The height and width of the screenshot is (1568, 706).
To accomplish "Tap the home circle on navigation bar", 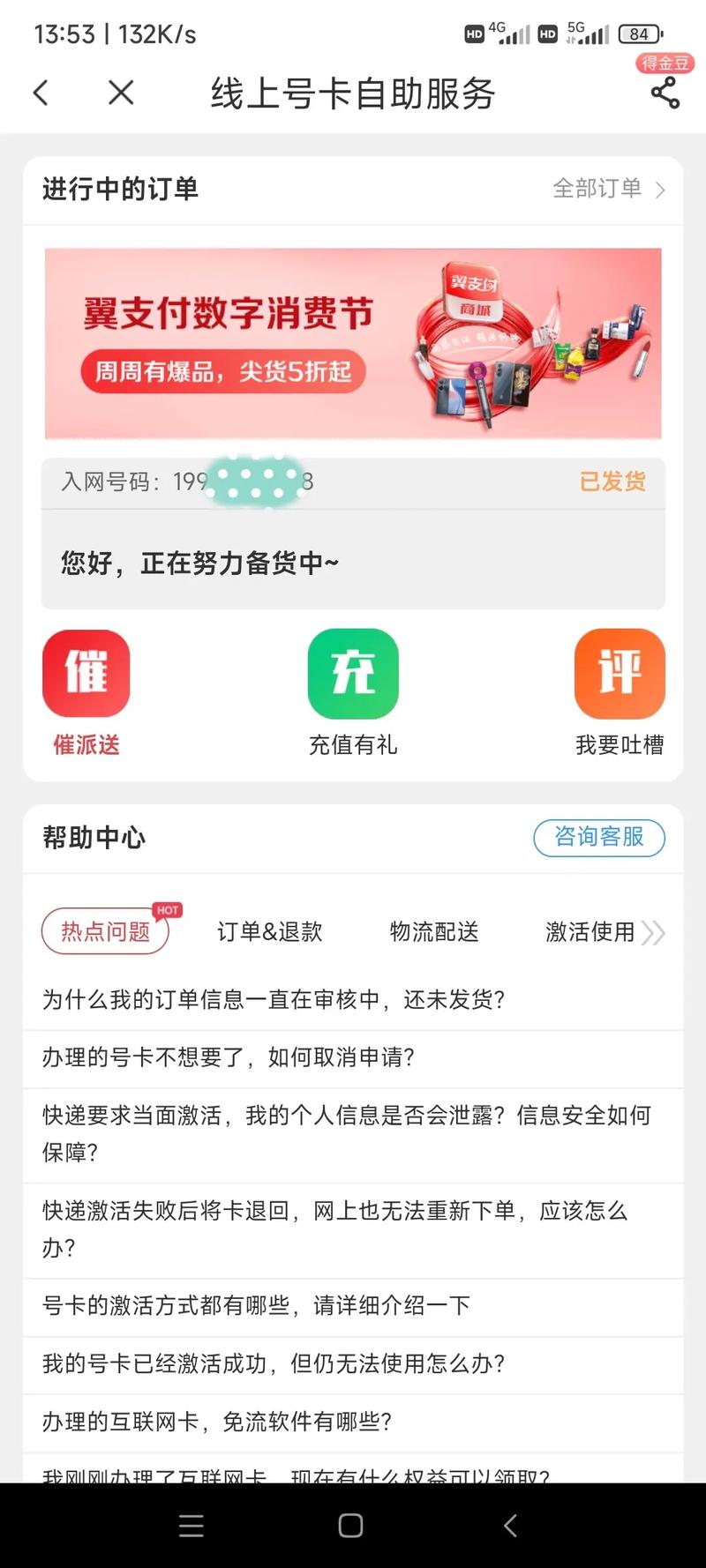I will click(351, 1526).
